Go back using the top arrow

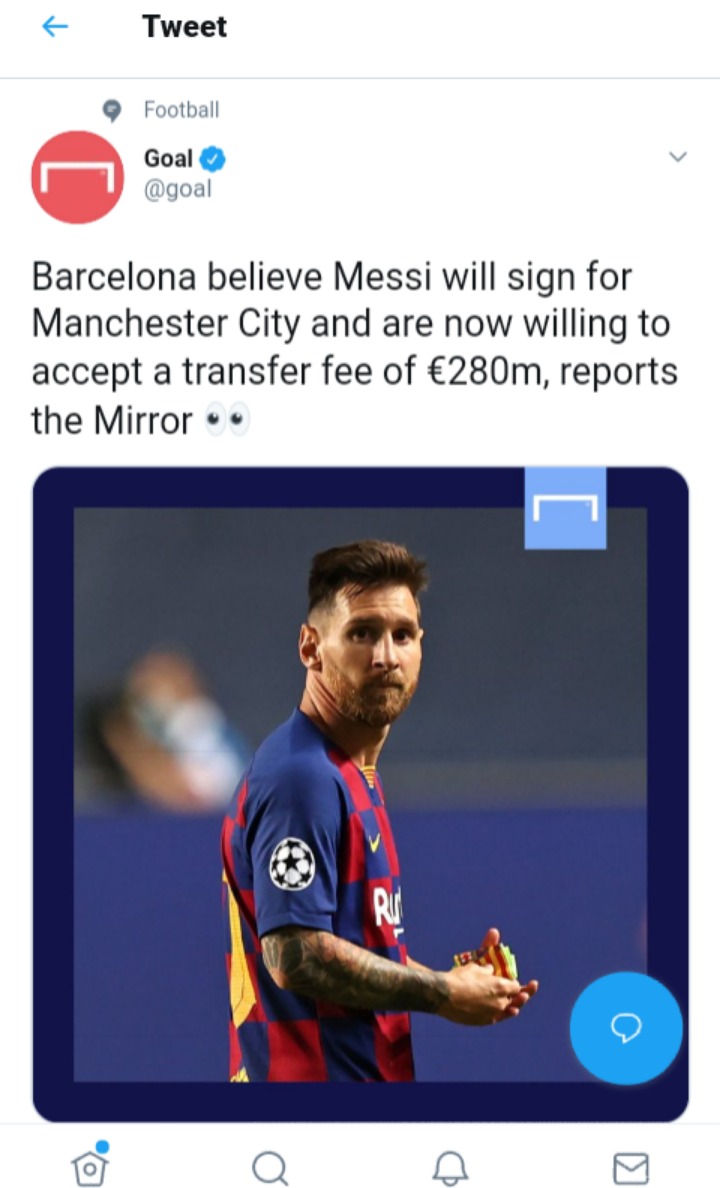55,27
